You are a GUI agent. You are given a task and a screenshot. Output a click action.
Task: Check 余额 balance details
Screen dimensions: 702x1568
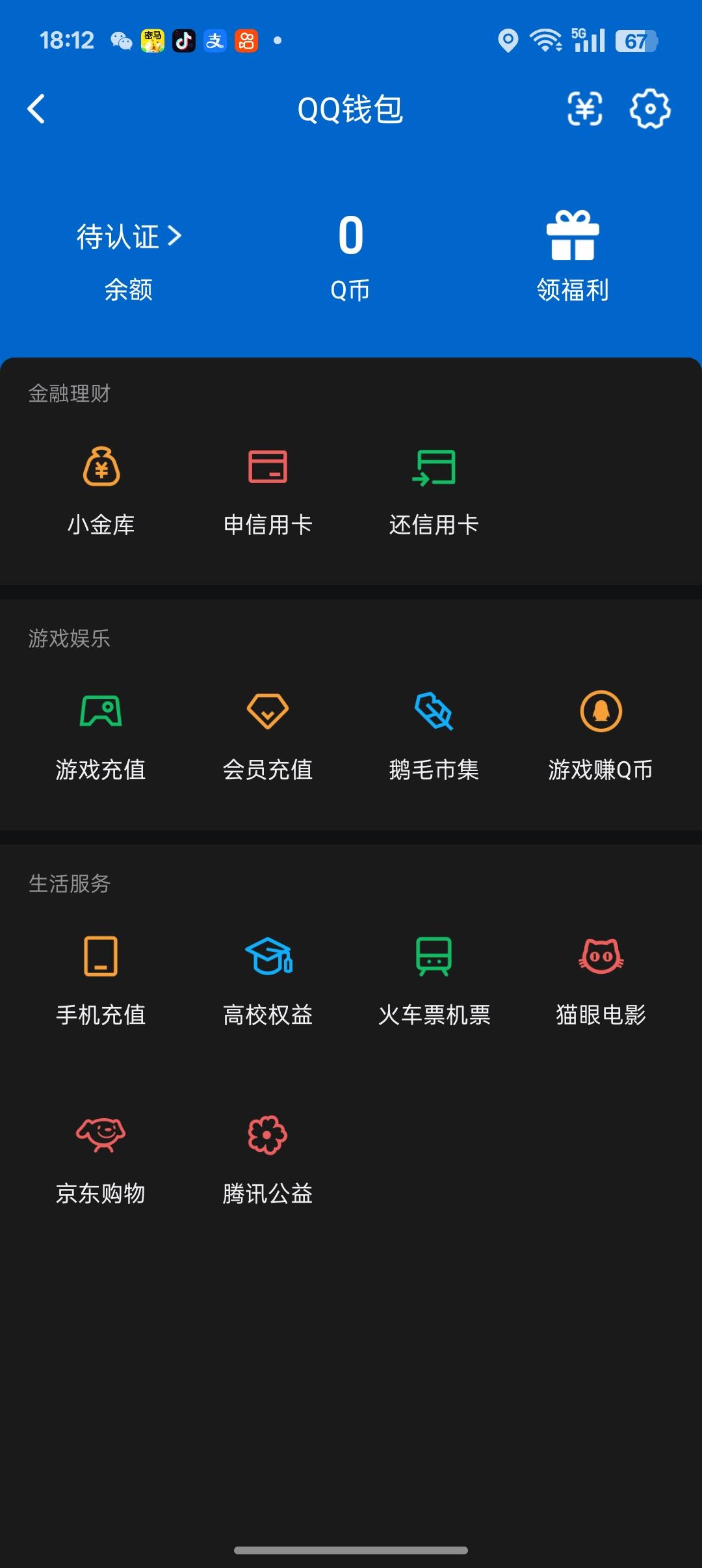(128, 291)
